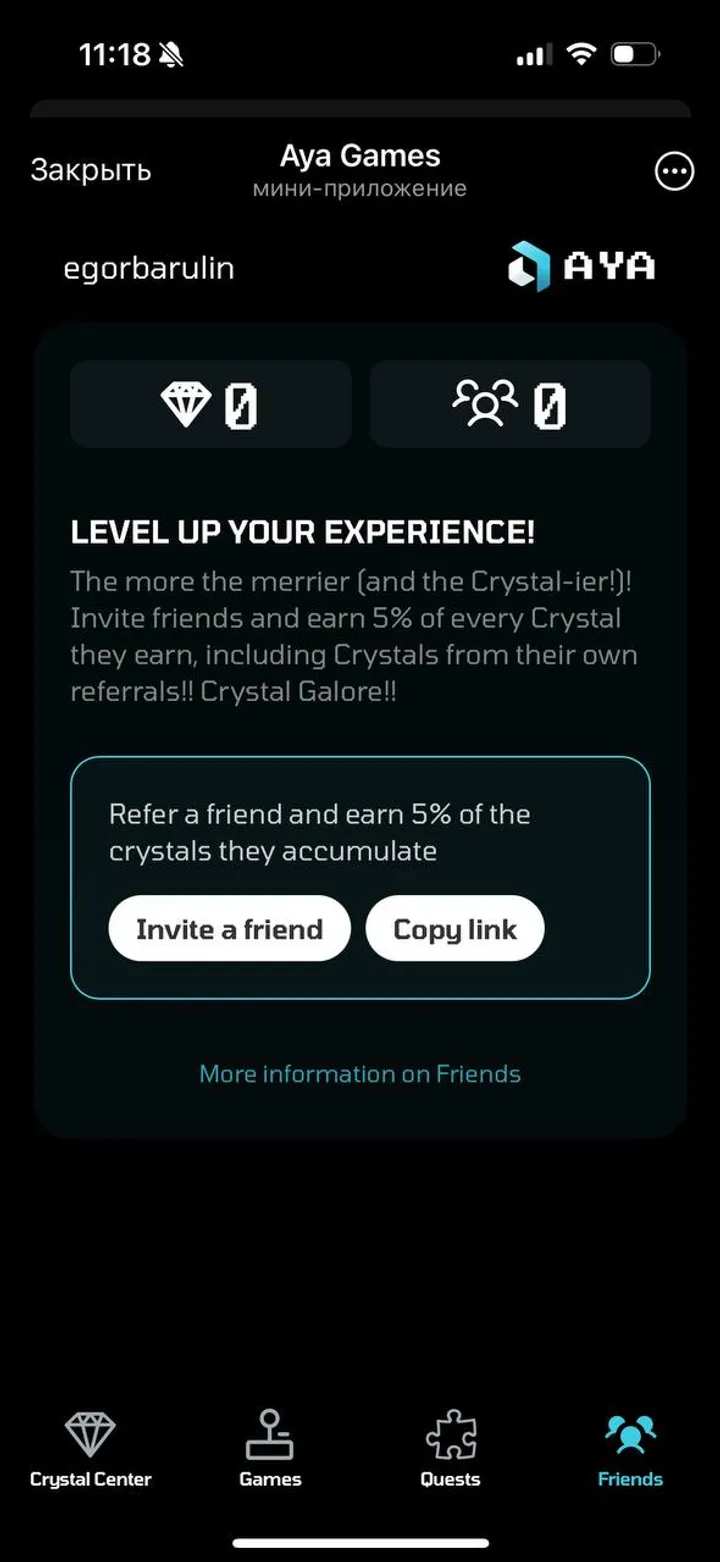Switch to the Crystal Center tab
720x1562 pixels.
[91, 1448]
